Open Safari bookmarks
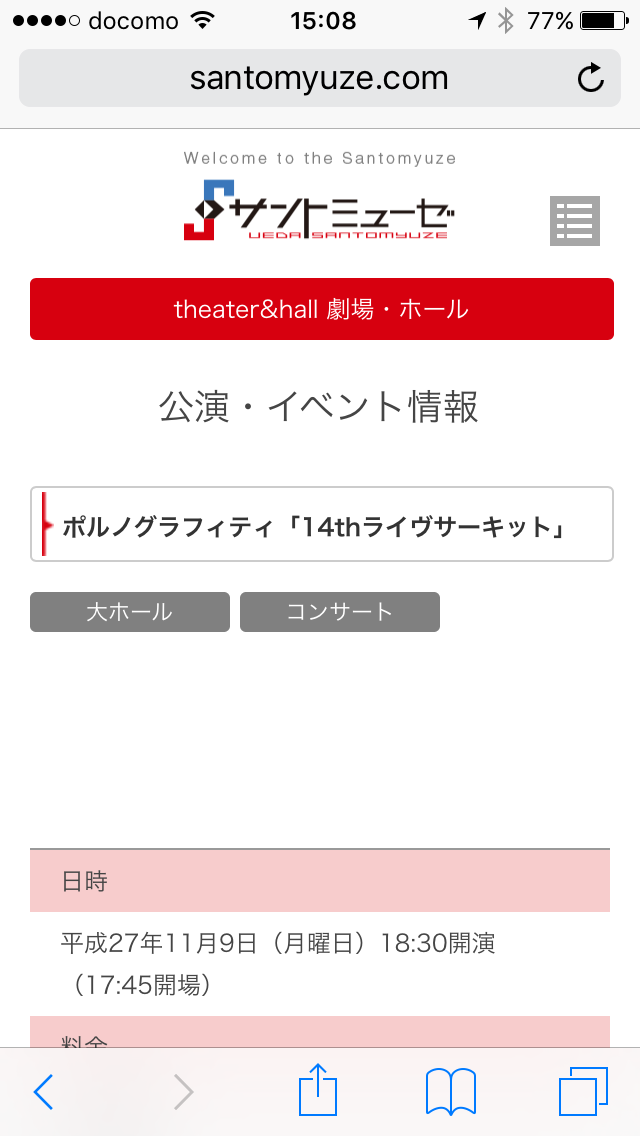 click(450, 1091)
